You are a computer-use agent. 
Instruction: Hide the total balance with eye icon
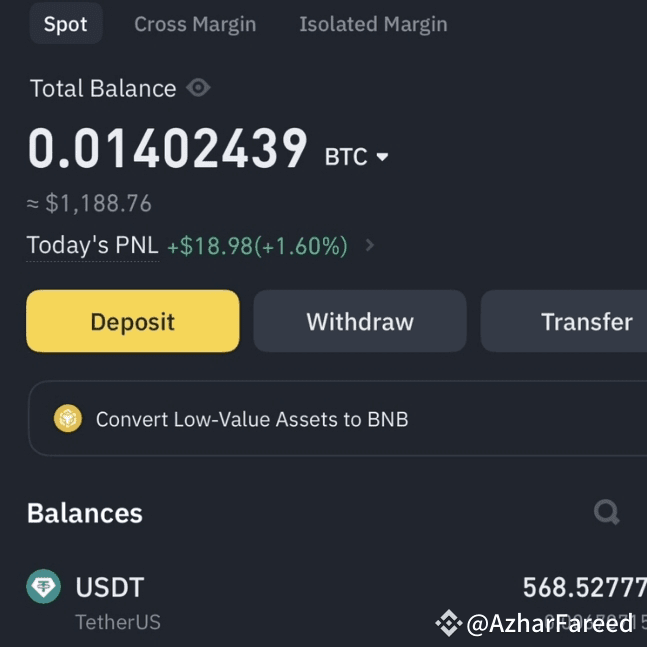point(199,88)
